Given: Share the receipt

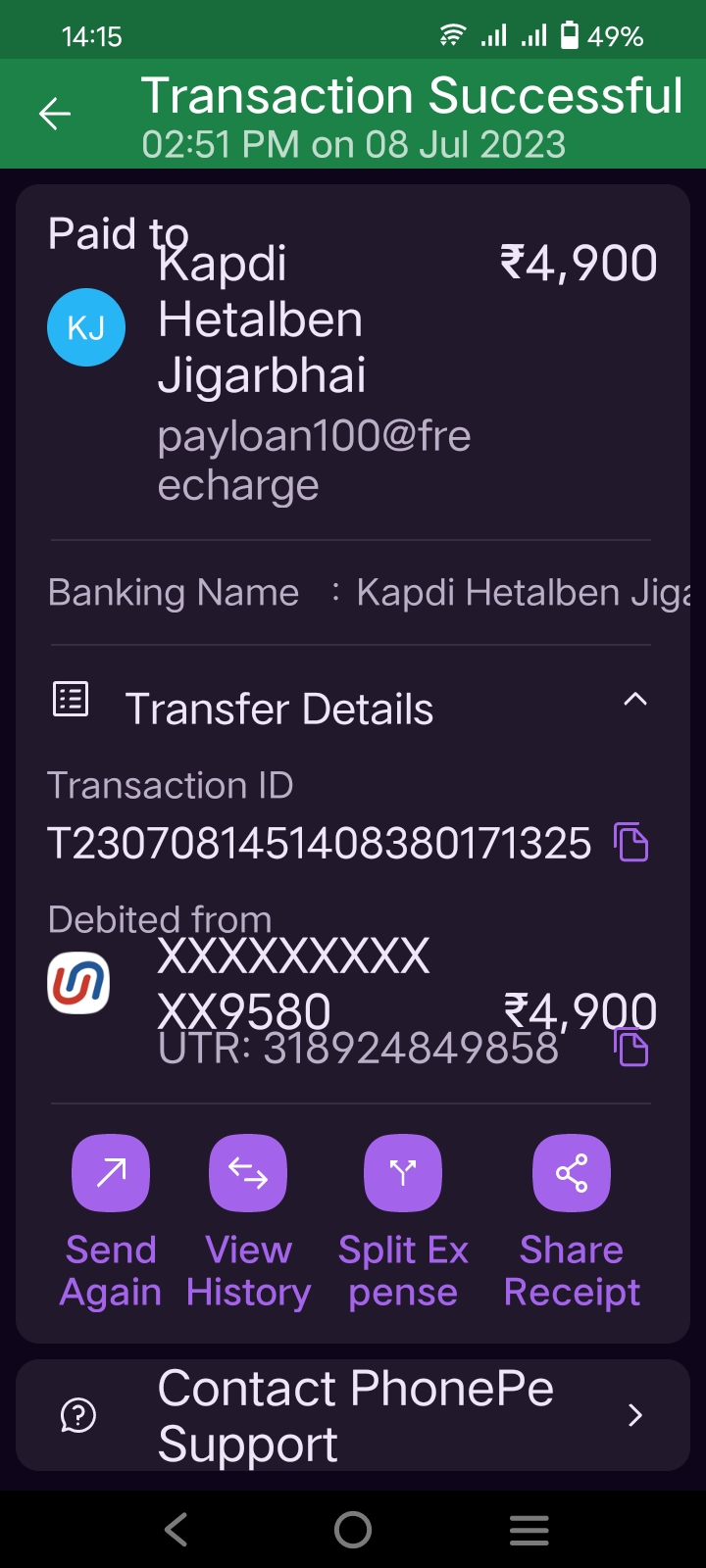Looking at the screenshot, I should (572, 1173).
